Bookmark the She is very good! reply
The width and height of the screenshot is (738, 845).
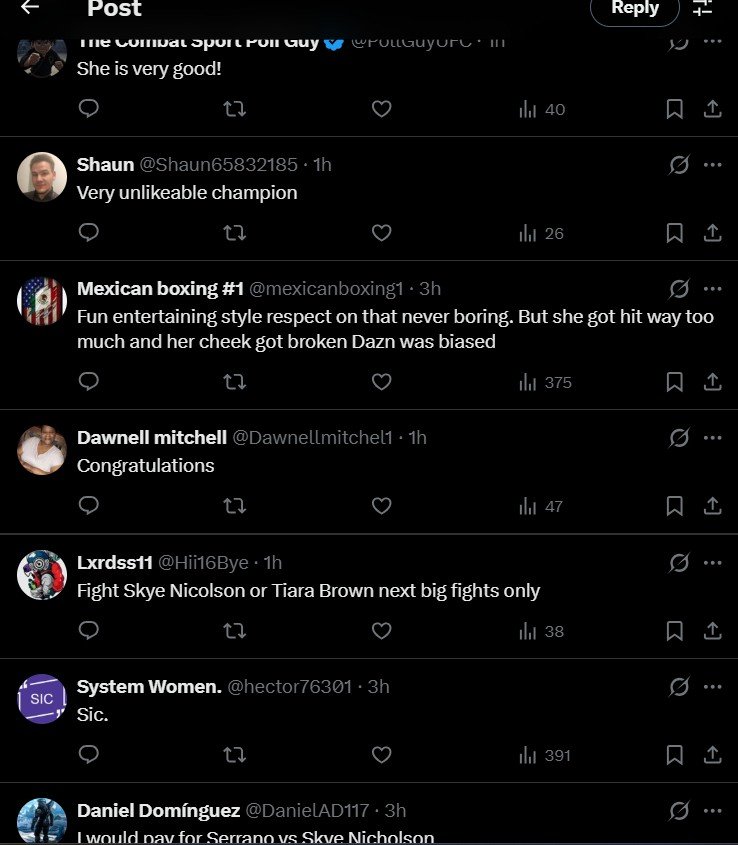click(675, 109)
